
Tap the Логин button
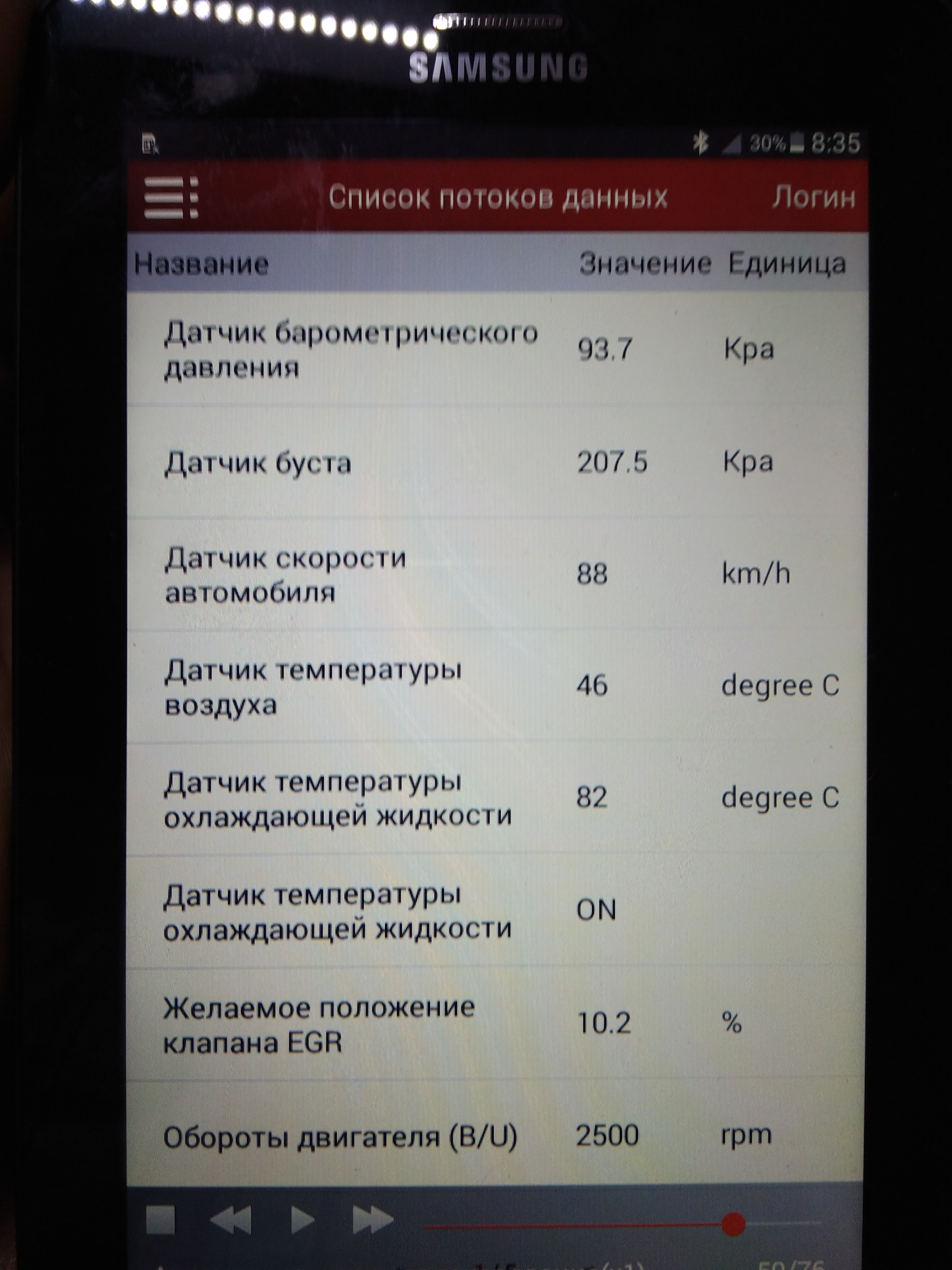click(813, 198)
